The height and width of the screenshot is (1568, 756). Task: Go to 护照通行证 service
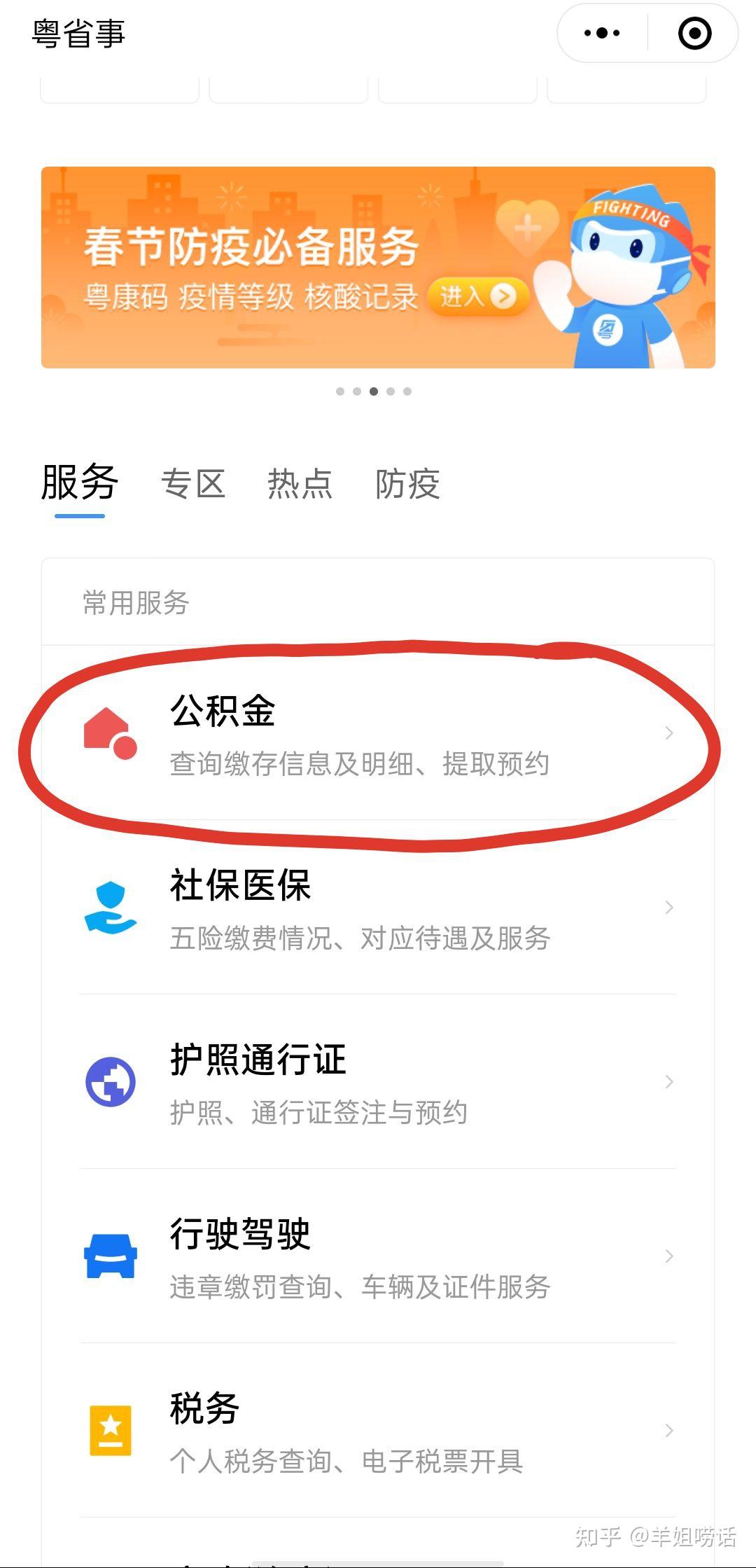pyautogui.click(x=378, y=1082)
